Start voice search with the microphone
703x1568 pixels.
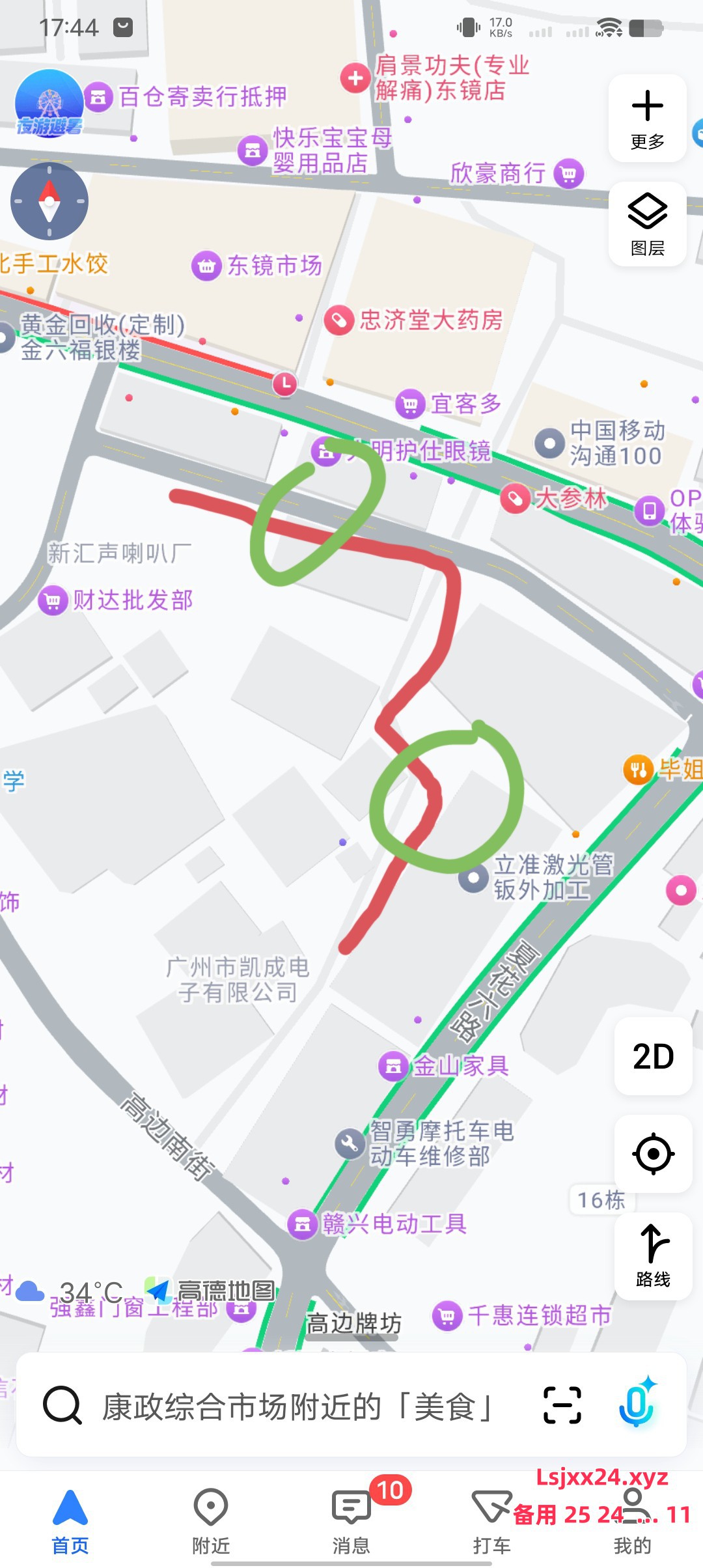click(x=637, y=1404)
